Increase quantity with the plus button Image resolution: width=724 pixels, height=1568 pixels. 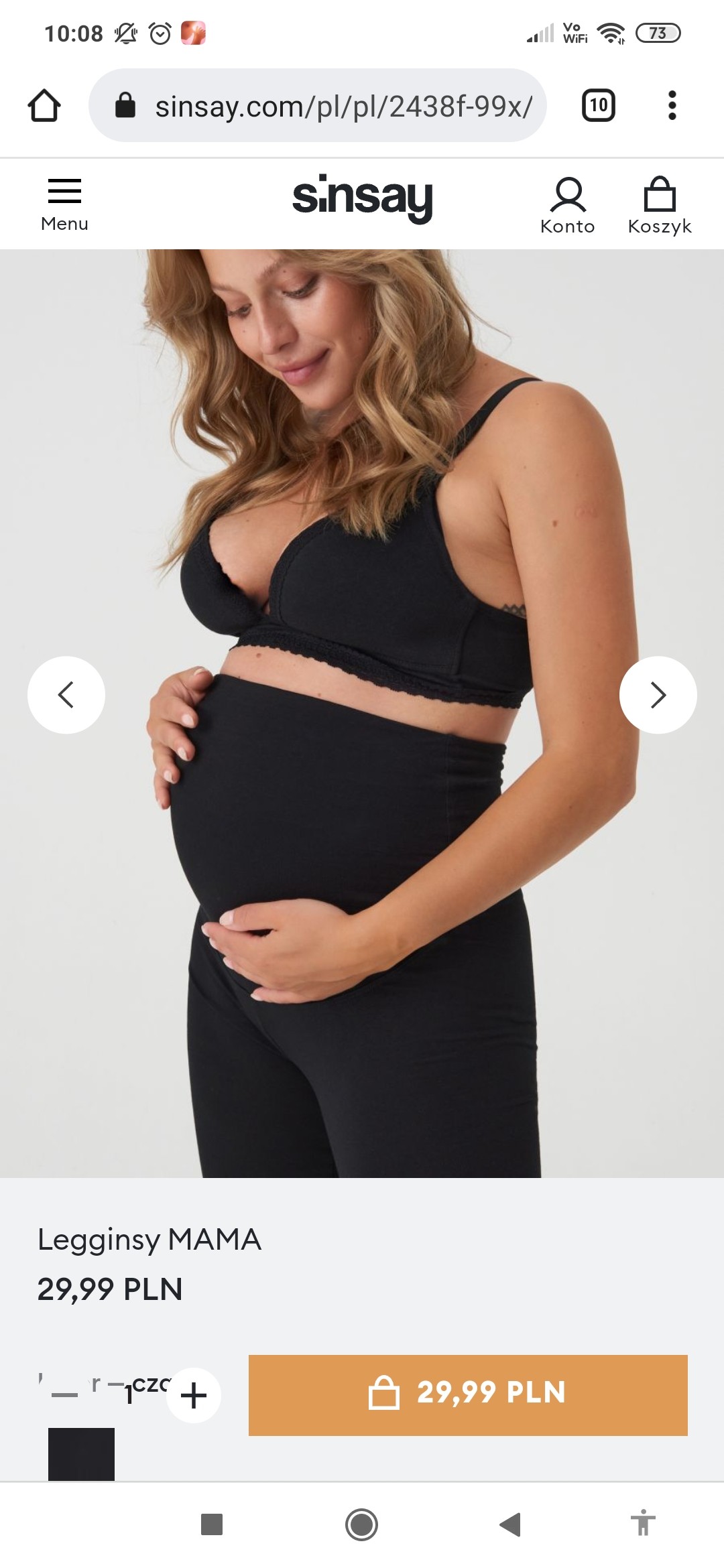coord(194,1396)
